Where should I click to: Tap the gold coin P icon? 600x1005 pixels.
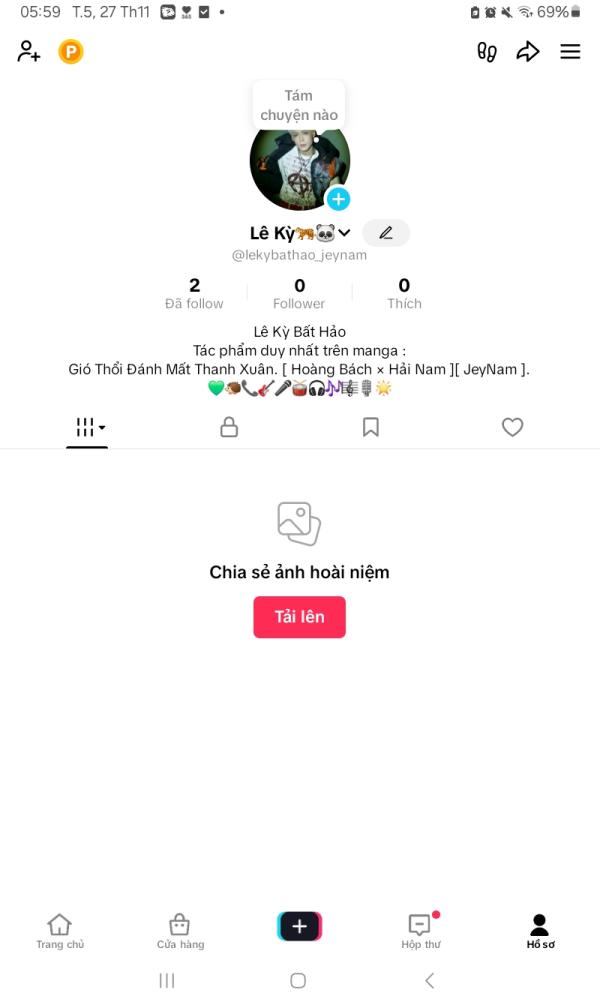point(70,51)
